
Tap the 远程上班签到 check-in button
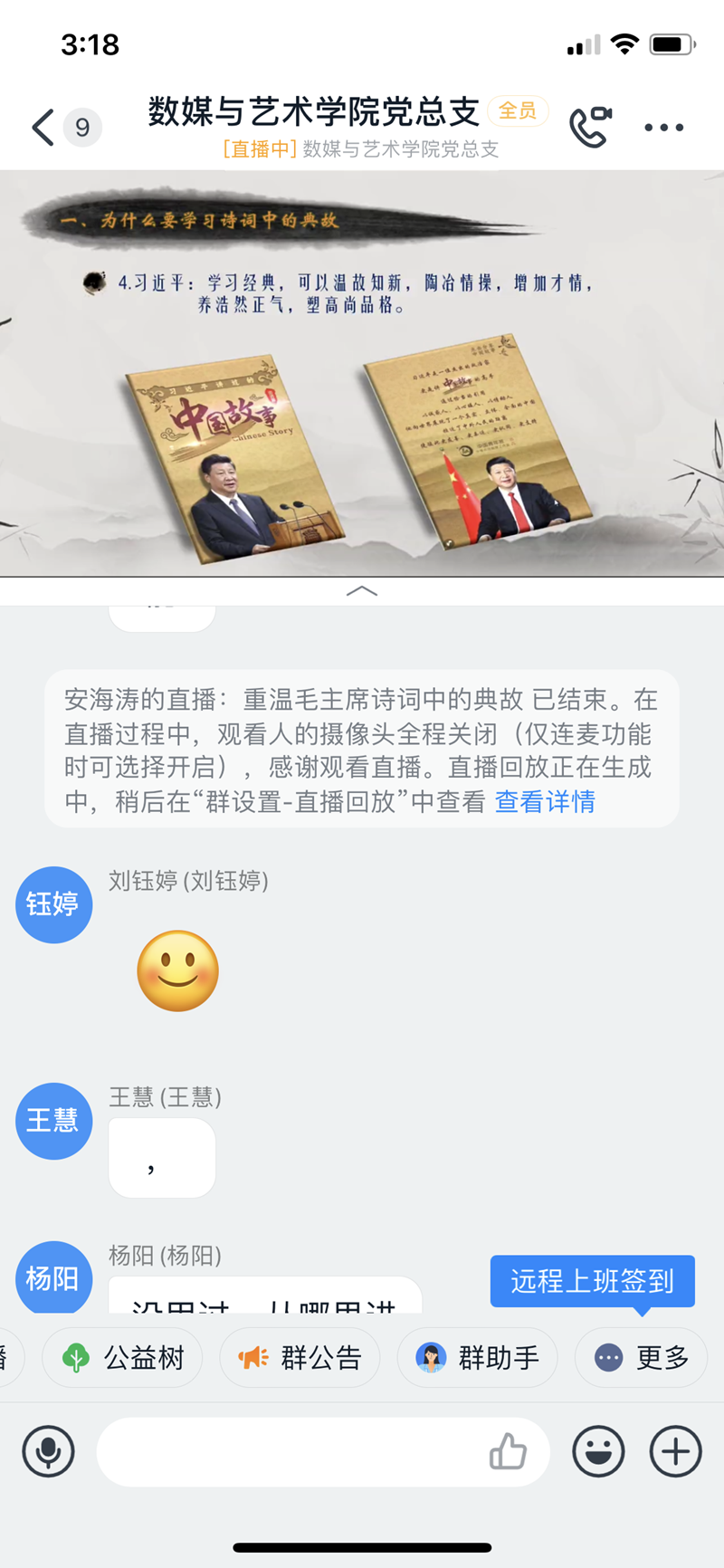coord(592,1280)
